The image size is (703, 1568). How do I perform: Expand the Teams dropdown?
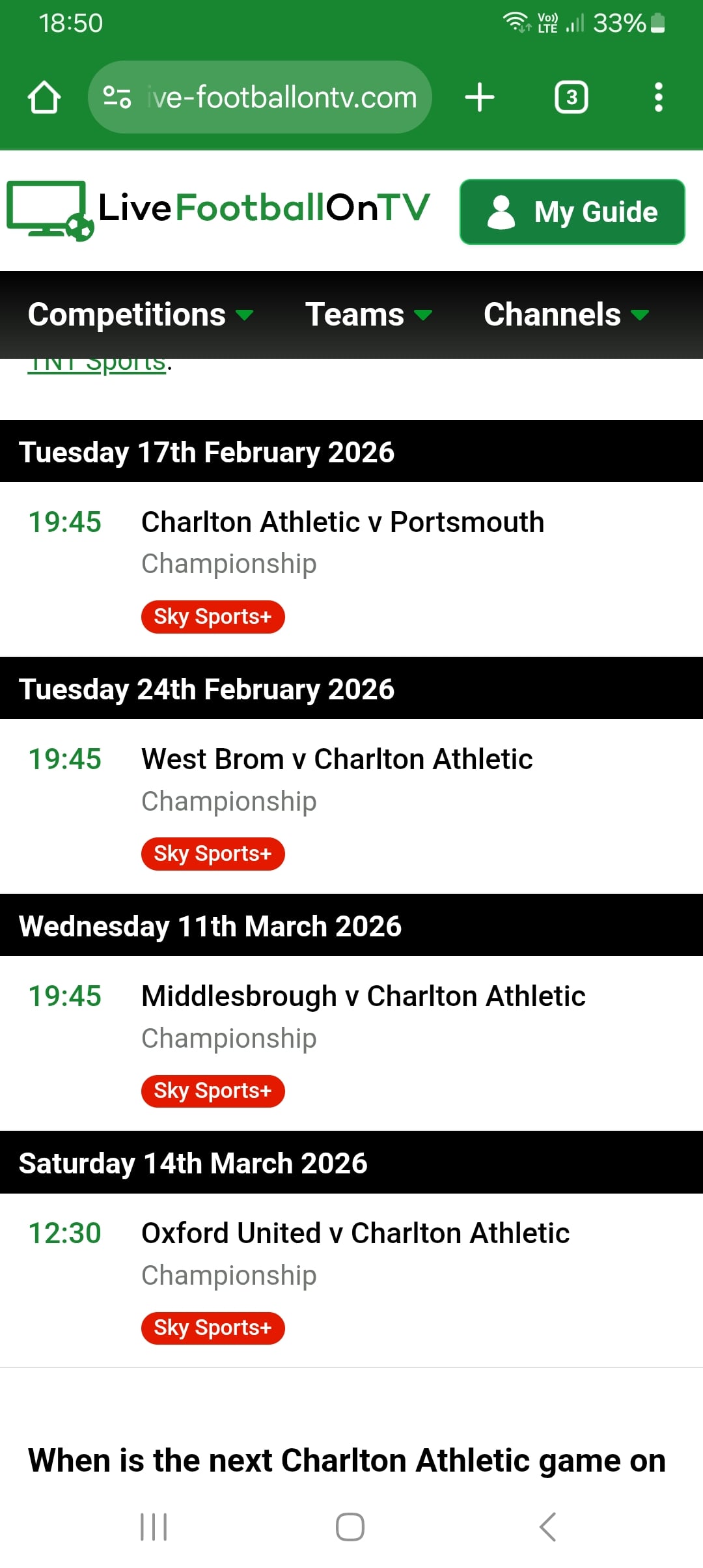click(368, 315)
